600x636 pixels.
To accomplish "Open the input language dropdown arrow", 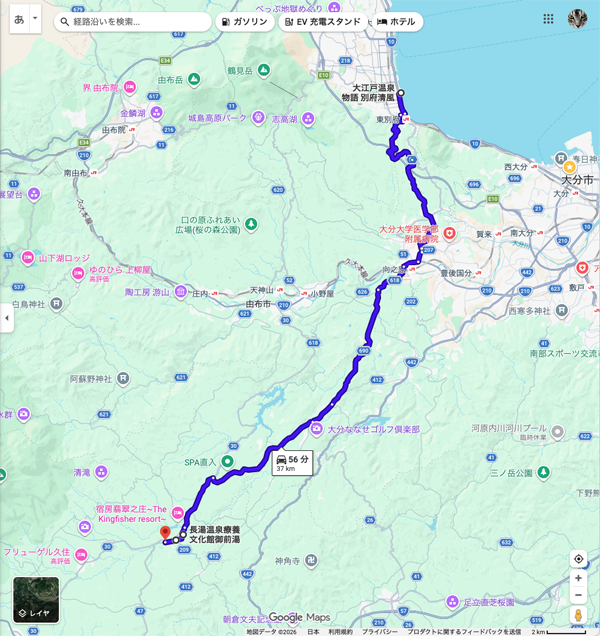I will 35,18.
